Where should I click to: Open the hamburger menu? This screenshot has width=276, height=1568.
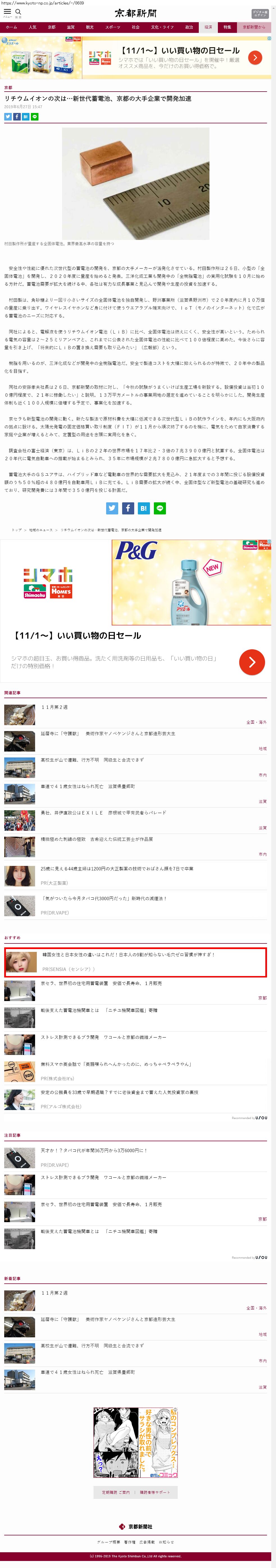click(x=7, y=12)
